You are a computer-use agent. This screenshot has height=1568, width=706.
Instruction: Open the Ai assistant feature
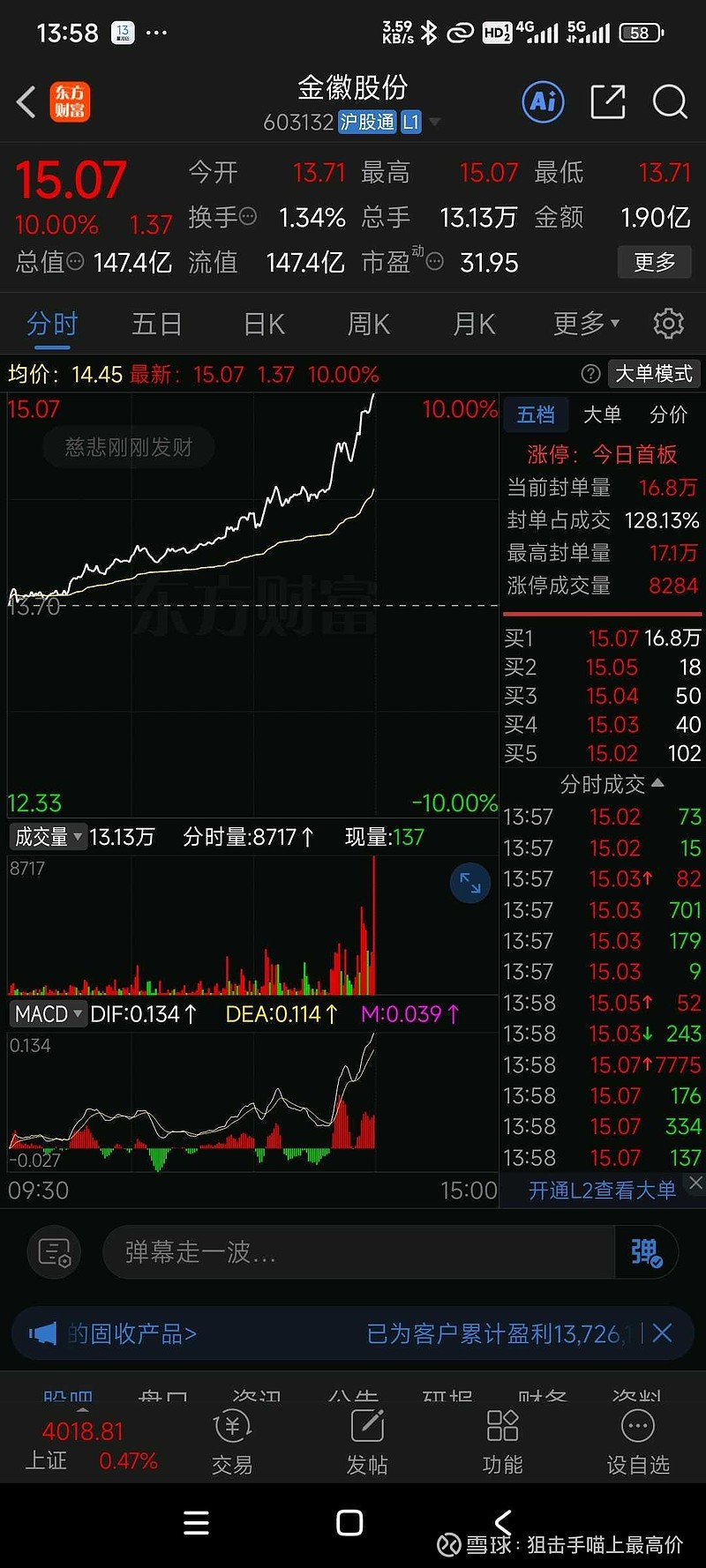click(542, 101)
